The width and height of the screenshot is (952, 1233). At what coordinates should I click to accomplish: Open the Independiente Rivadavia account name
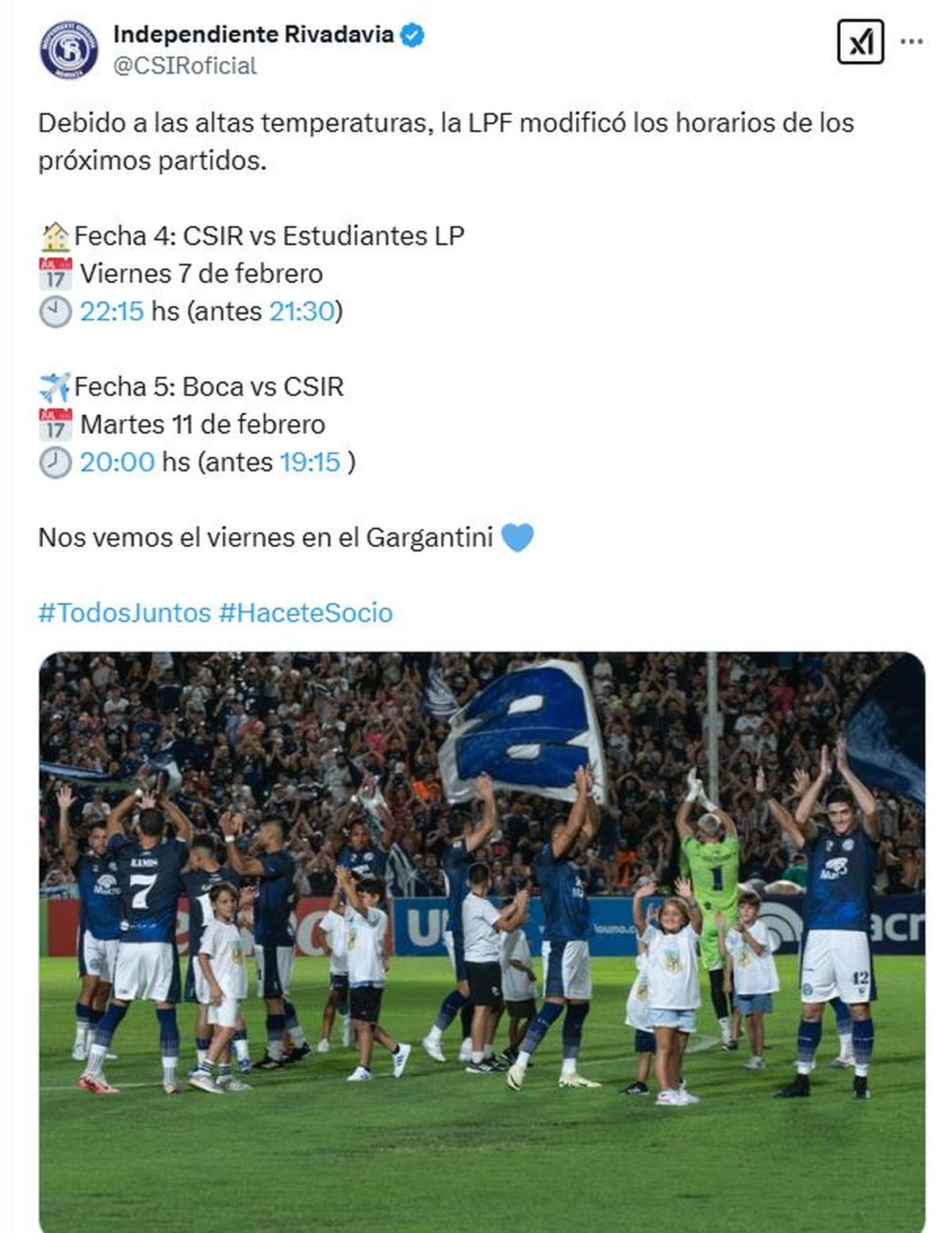coord(253,35)
